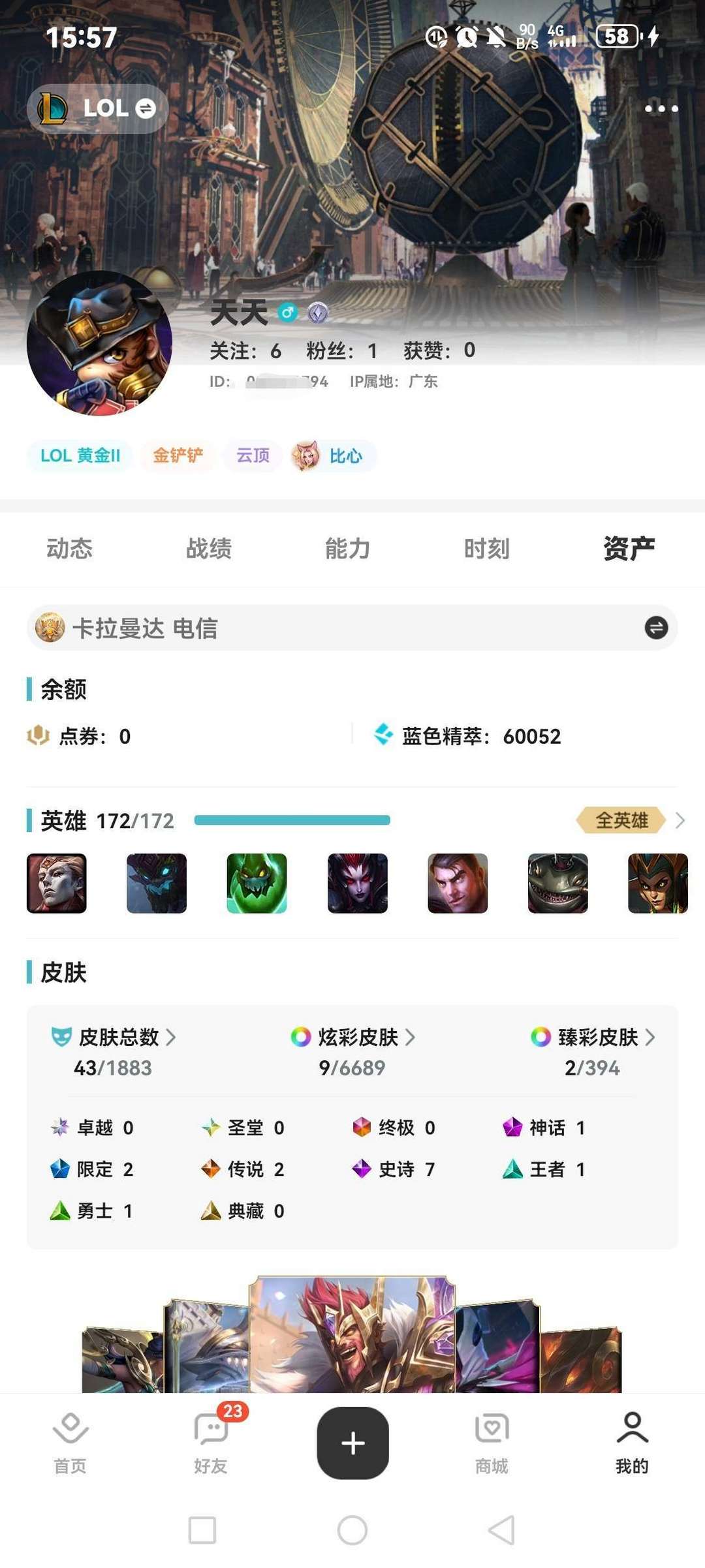Open the 全英雄 hero list
The image size is (705, 1568).
click(630, 820)
